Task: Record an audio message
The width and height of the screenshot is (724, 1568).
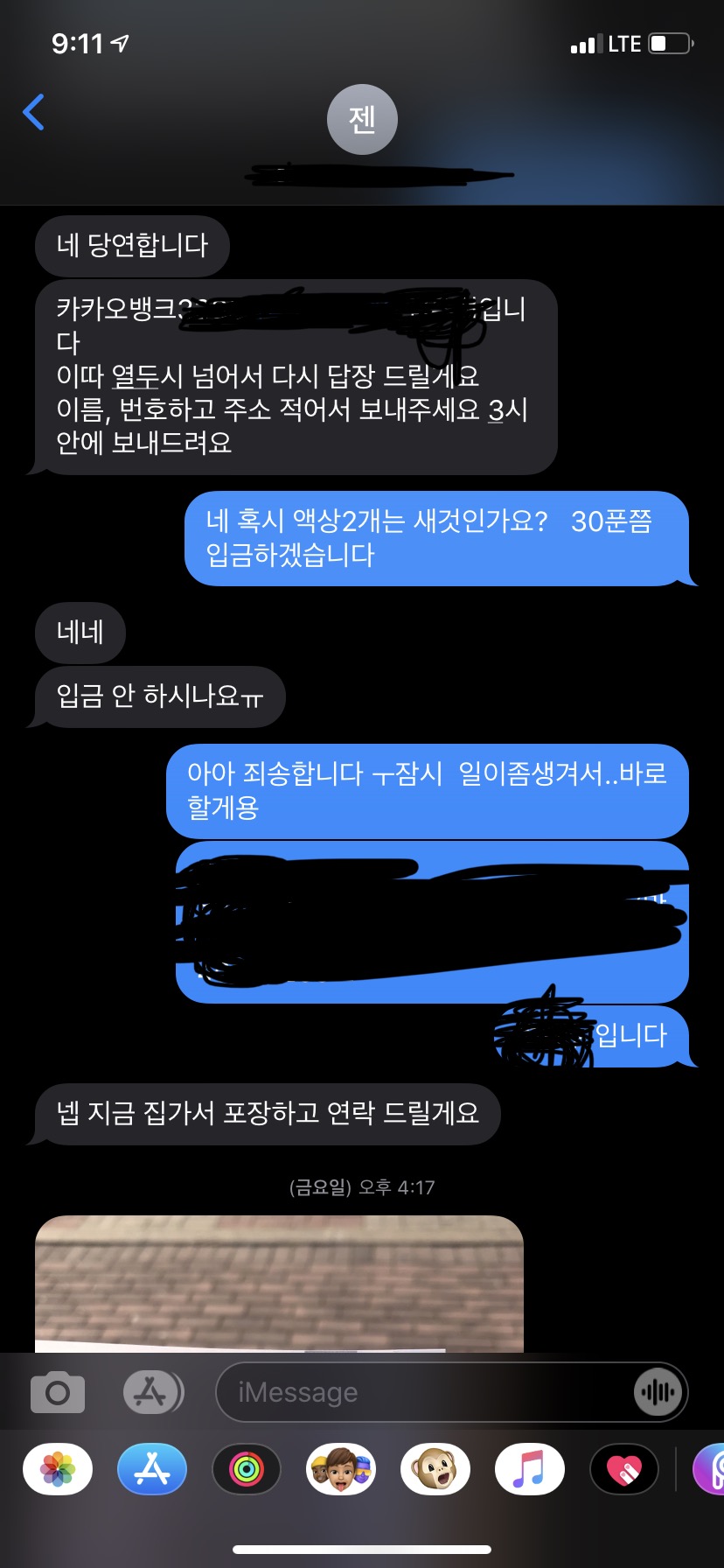Action: 657,1392
